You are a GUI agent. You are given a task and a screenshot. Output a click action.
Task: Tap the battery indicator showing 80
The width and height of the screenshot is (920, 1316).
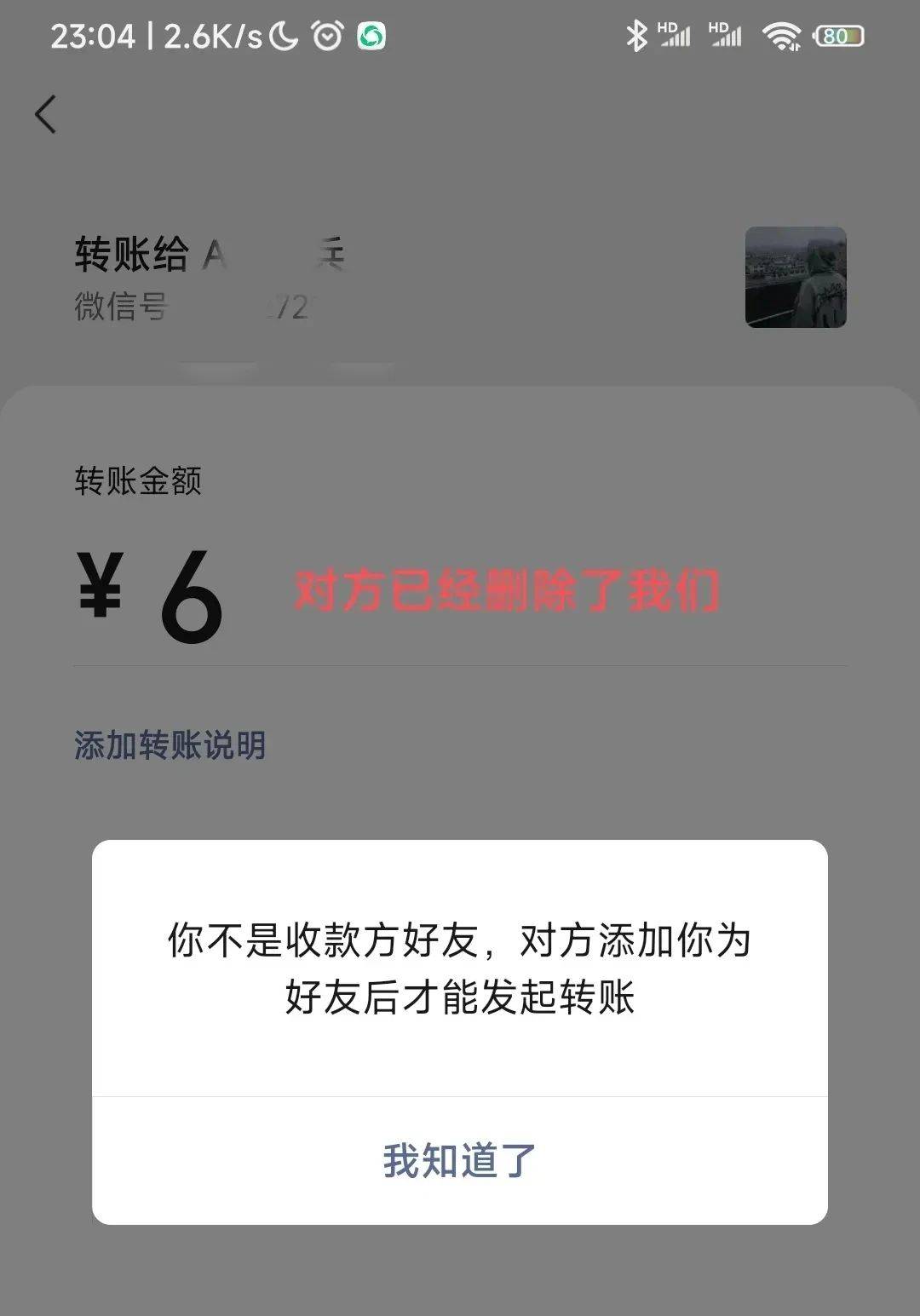point(838,37)
